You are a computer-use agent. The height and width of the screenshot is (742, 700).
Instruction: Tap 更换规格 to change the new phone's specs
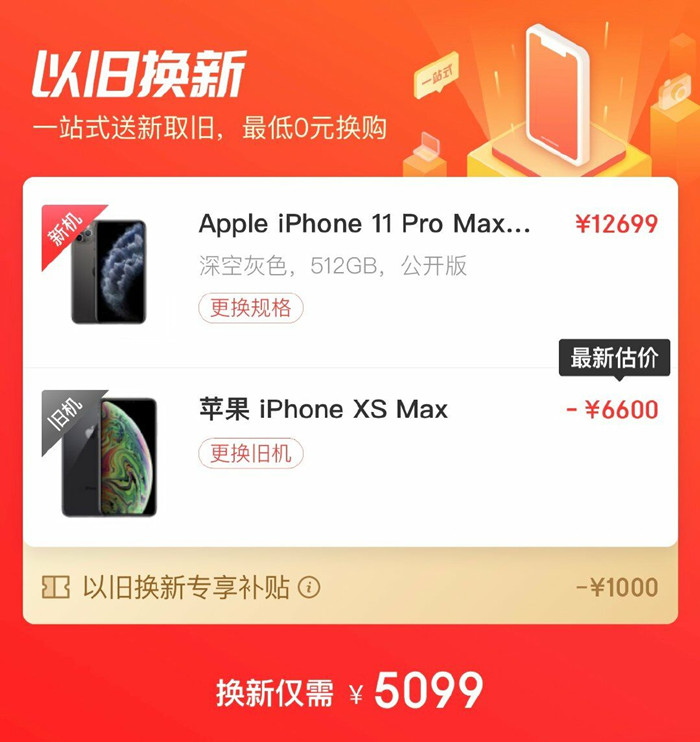coord(250,308)
